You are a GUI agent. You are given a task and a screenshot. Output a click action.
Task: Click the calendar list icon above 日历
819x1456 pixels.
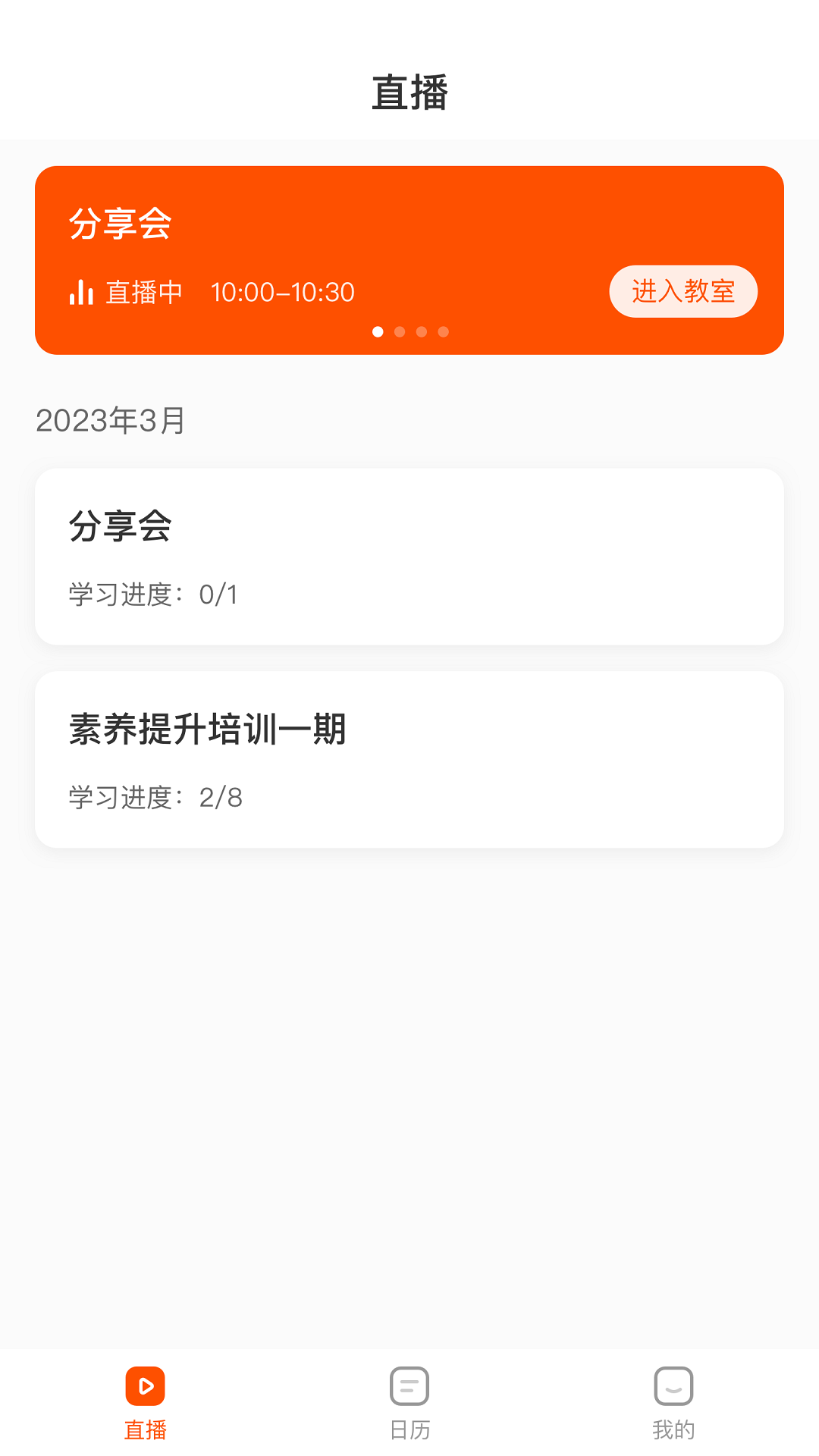(x=409, y=1387)
